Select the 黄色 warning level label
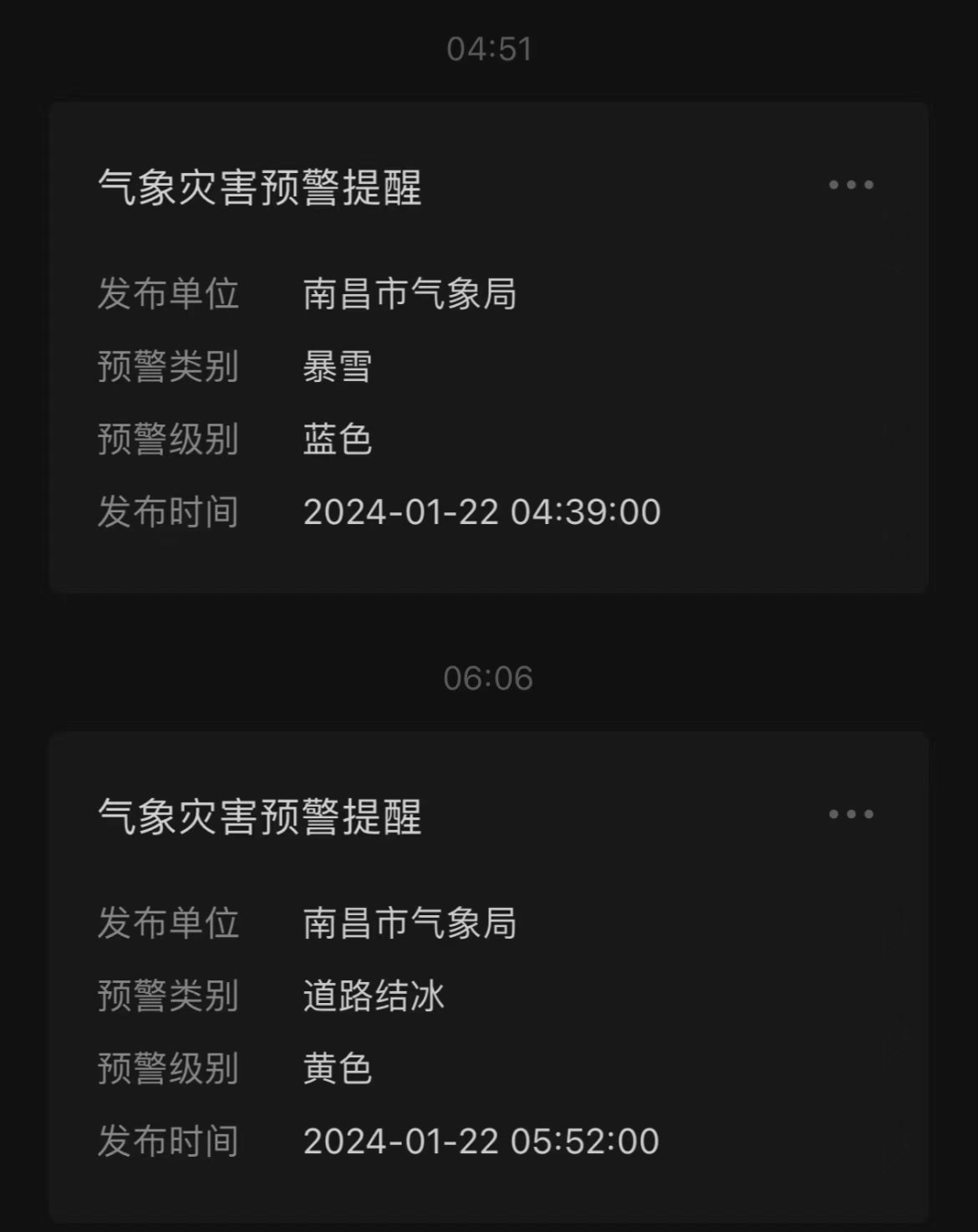Screen dimensions: 978x1232 click(337, 1068)
